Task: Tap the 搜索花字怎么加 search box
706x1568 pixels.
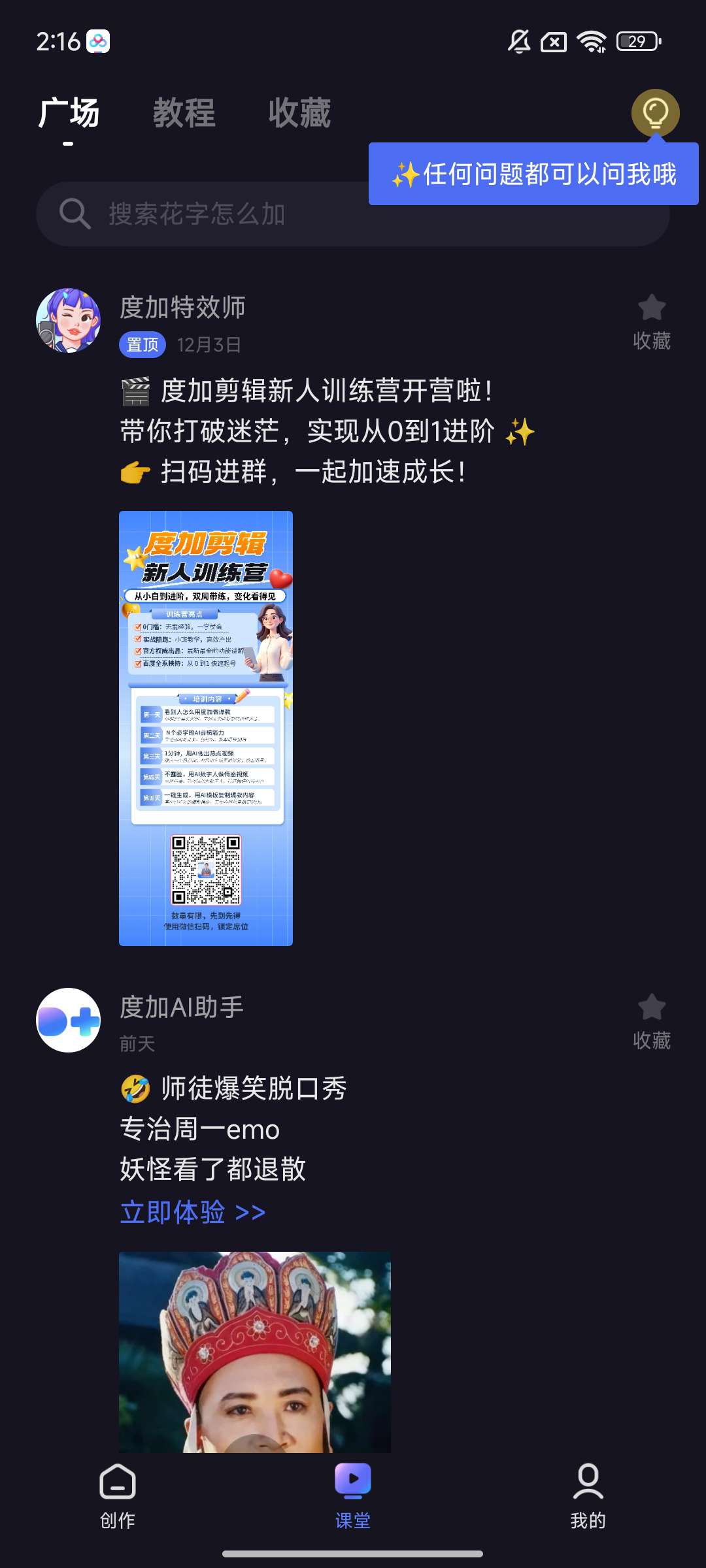Action: point(196,214)
